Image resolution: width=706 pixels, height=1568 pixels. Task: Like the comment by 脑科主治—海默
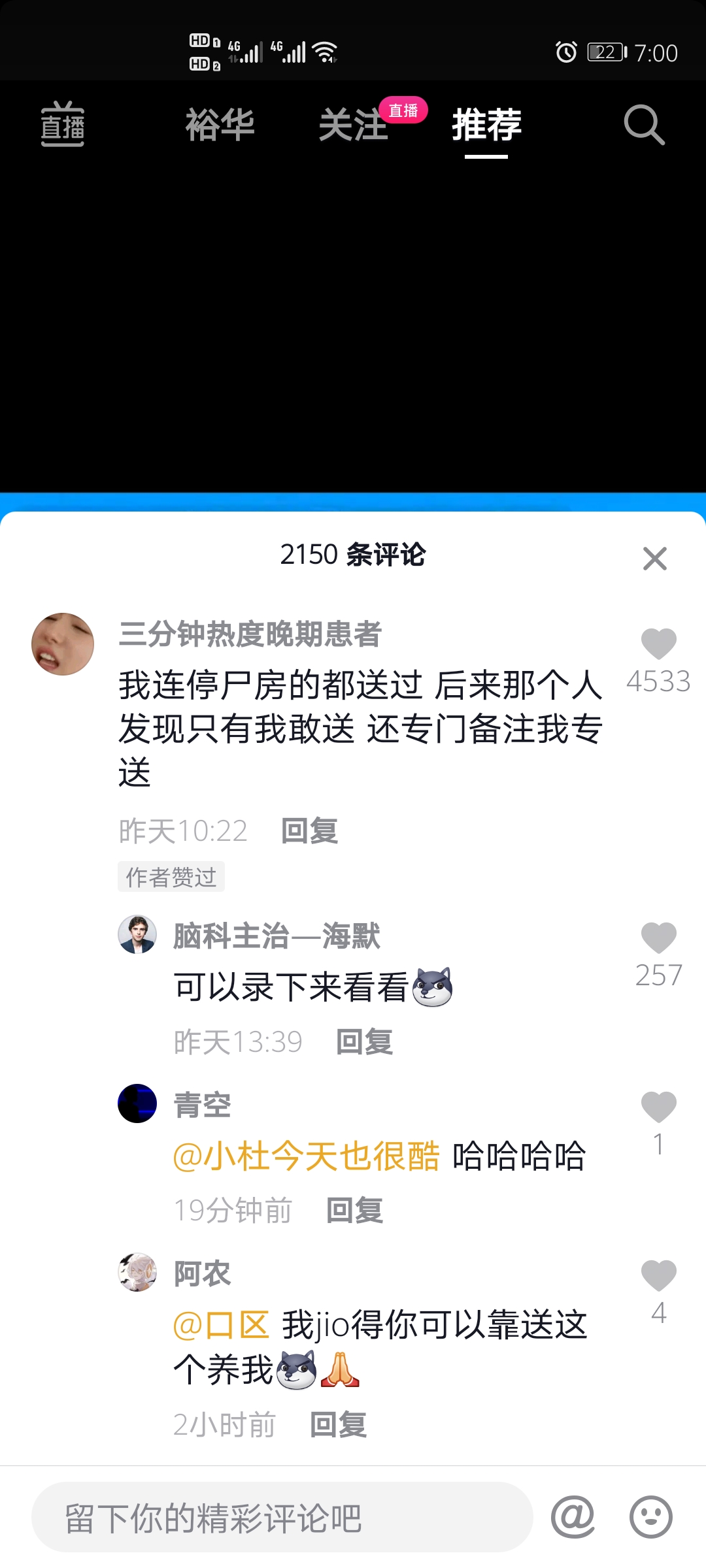[x=658, y=938]
